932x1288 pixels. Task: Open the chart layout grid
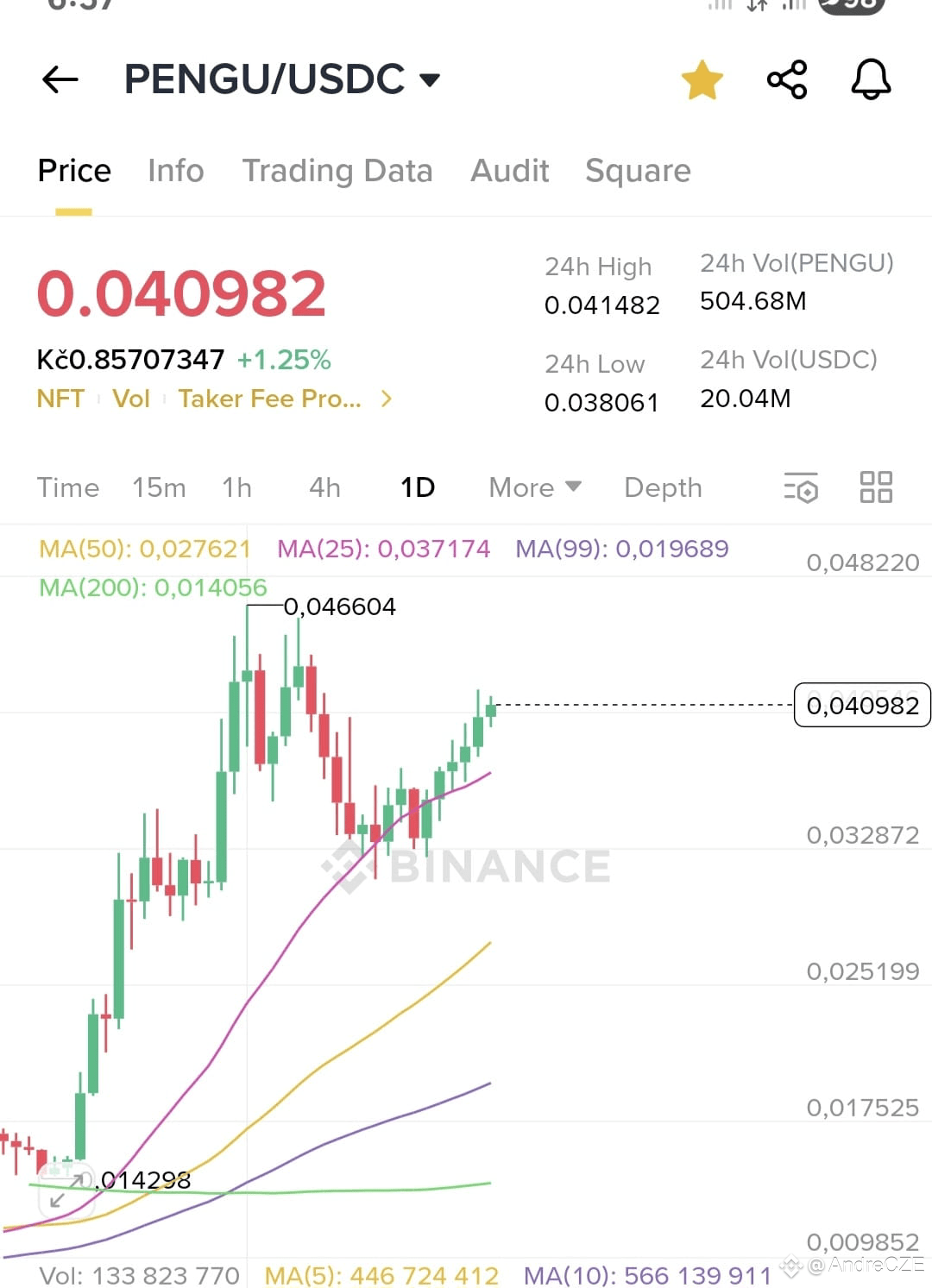click(876, 487)
